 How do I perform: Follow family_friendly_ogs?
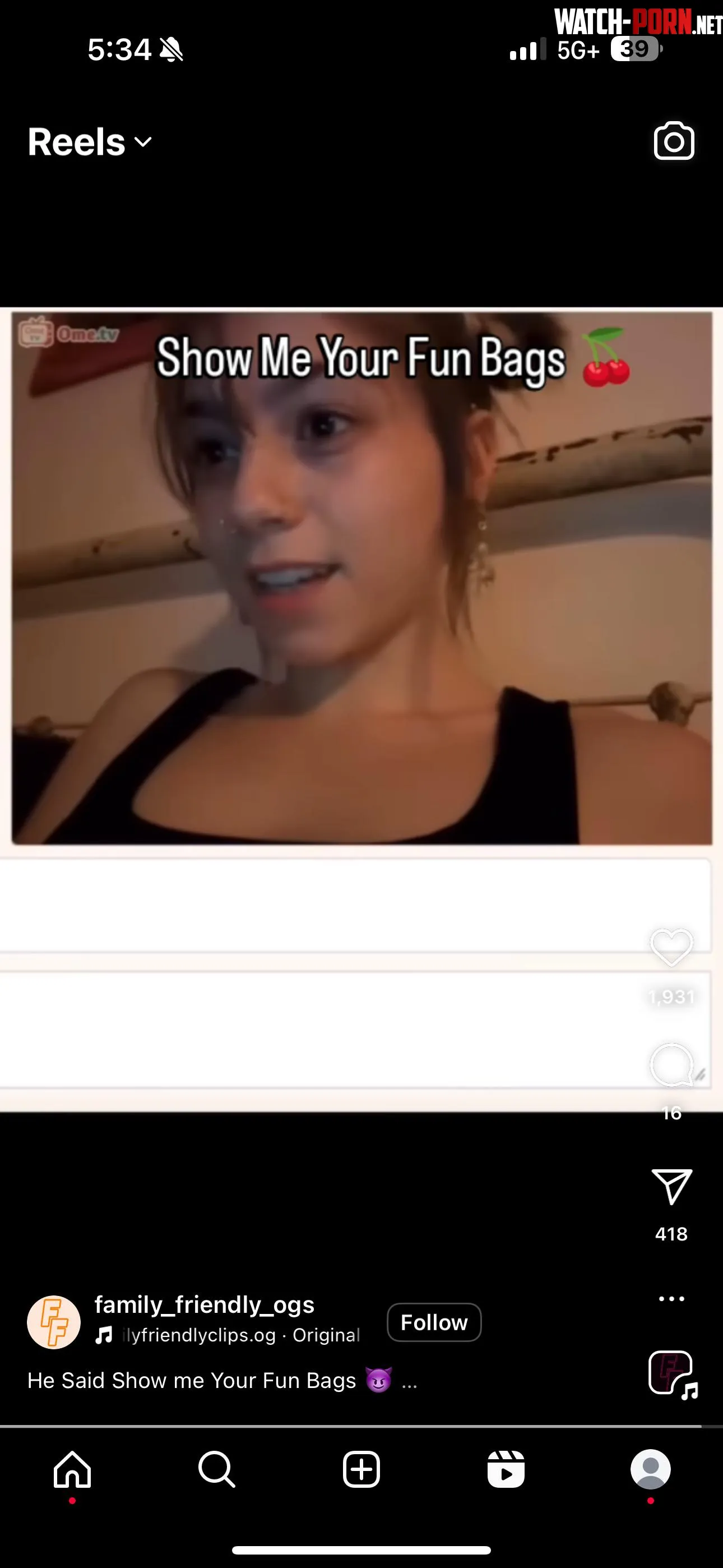(x=434, y=1322)
